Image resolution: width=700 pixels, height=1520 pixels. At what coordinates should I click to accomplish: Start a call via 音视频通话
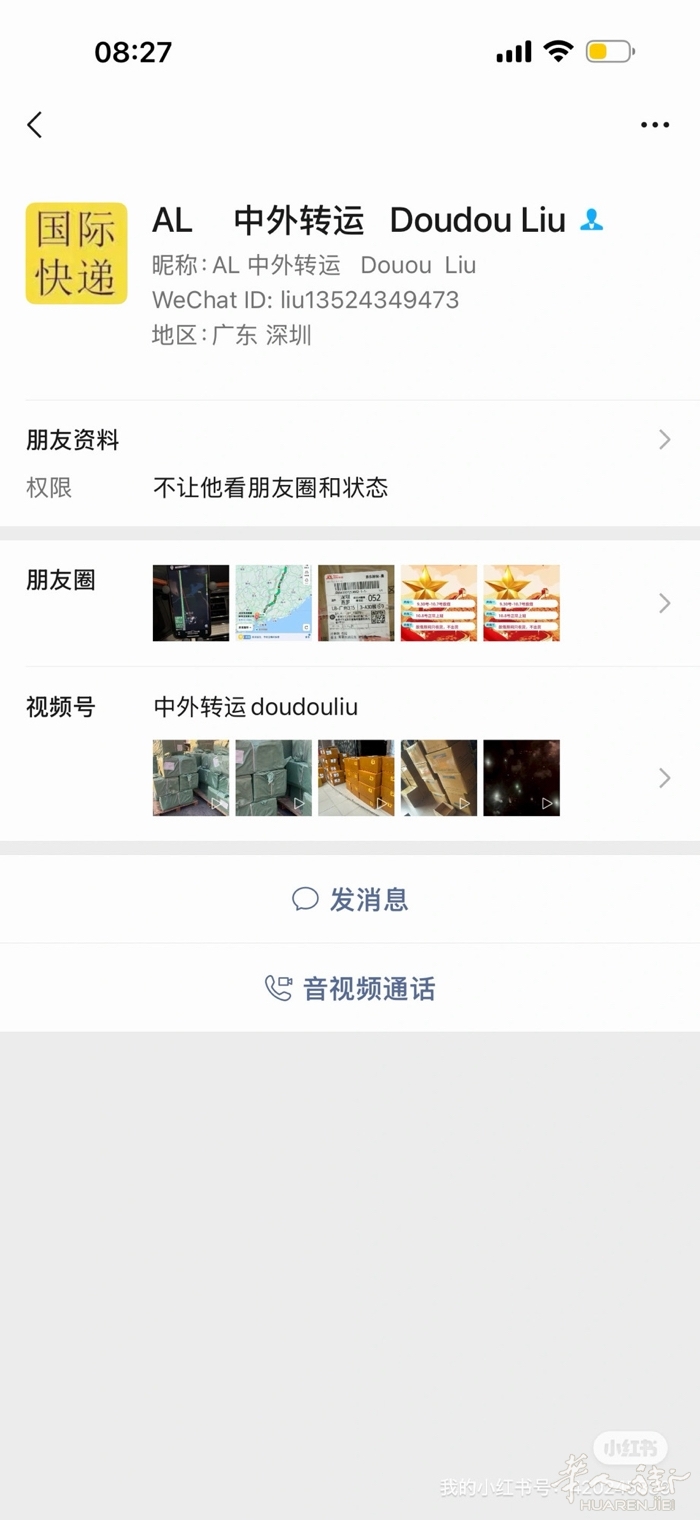(x=350, y=989)
